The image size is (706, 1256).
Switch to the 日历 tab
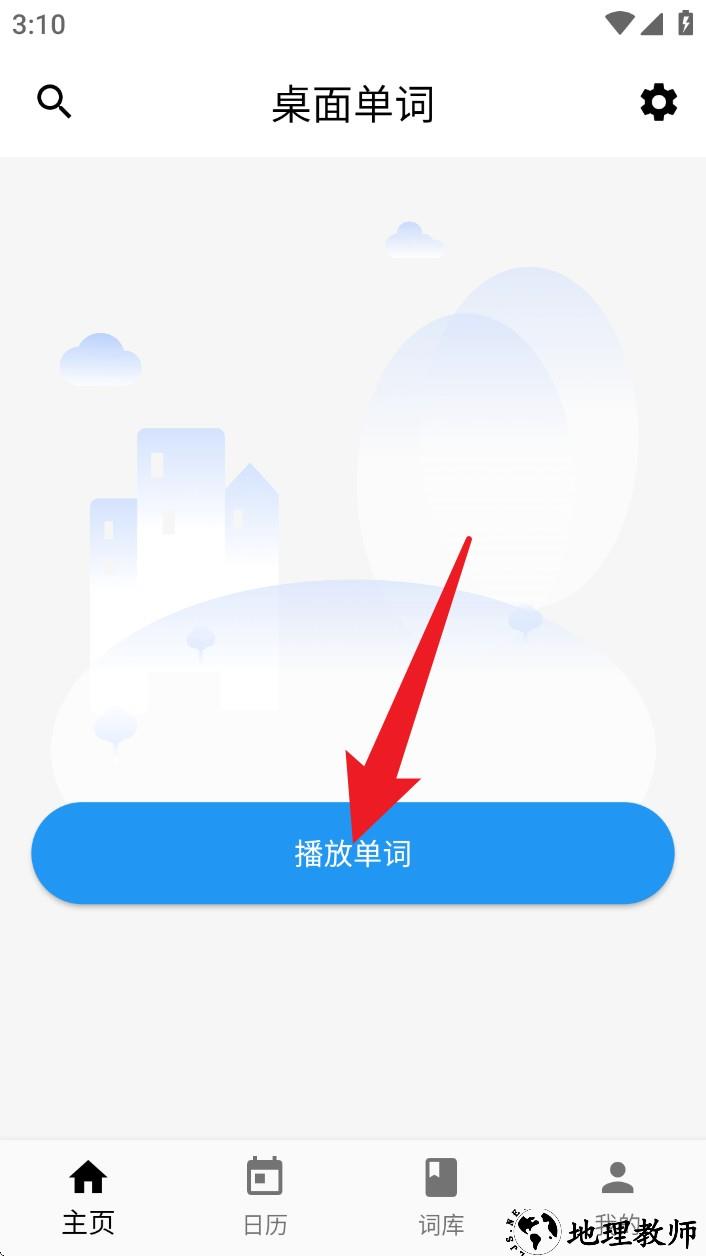[265, 1196]
